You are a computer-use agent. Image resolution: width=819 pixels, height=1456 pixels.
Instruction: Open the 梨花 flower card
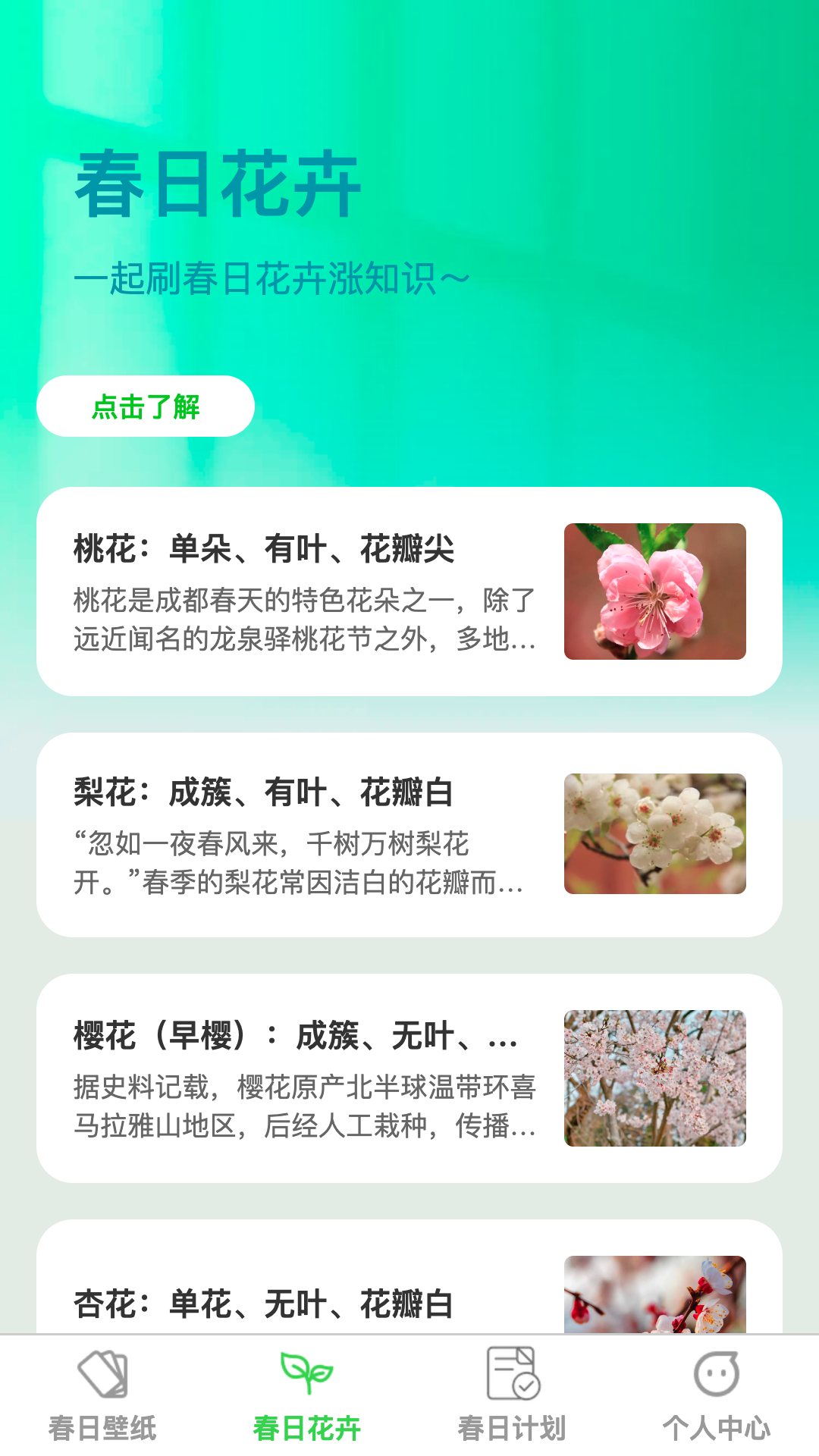click(409, 834)
